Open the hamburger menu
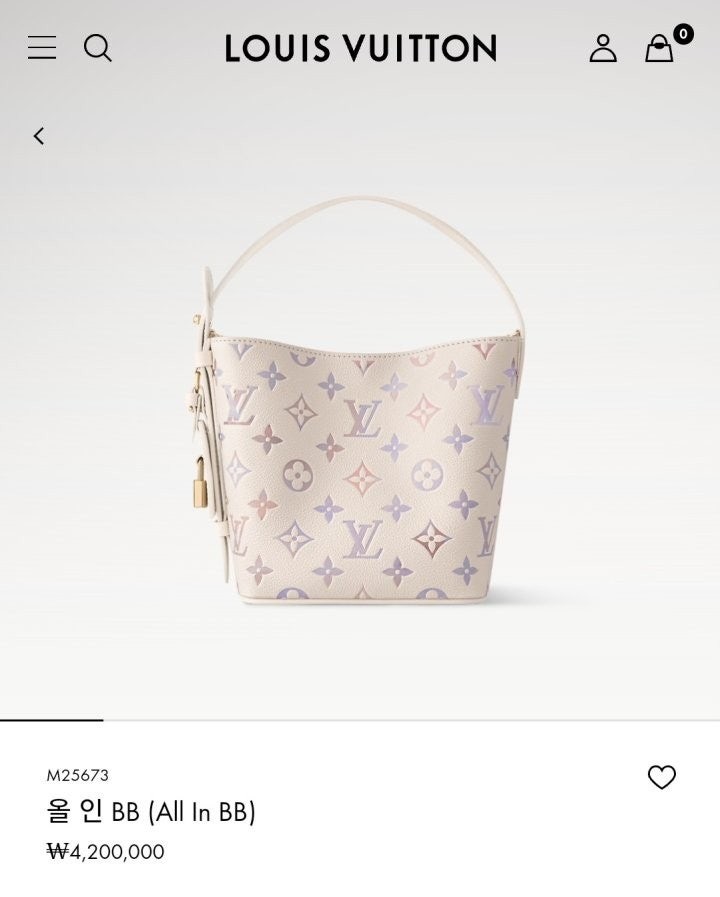 click(42, 47)
